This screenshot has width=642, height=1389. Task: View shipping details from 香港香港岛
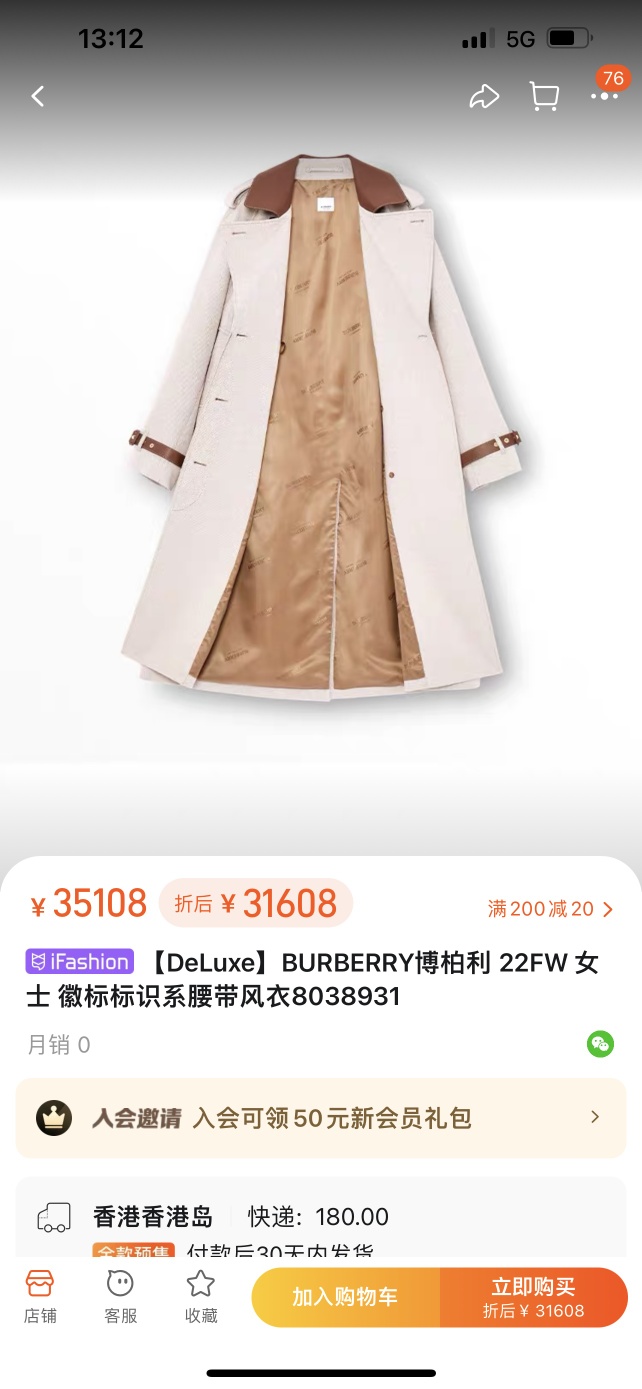(320, 1217)
